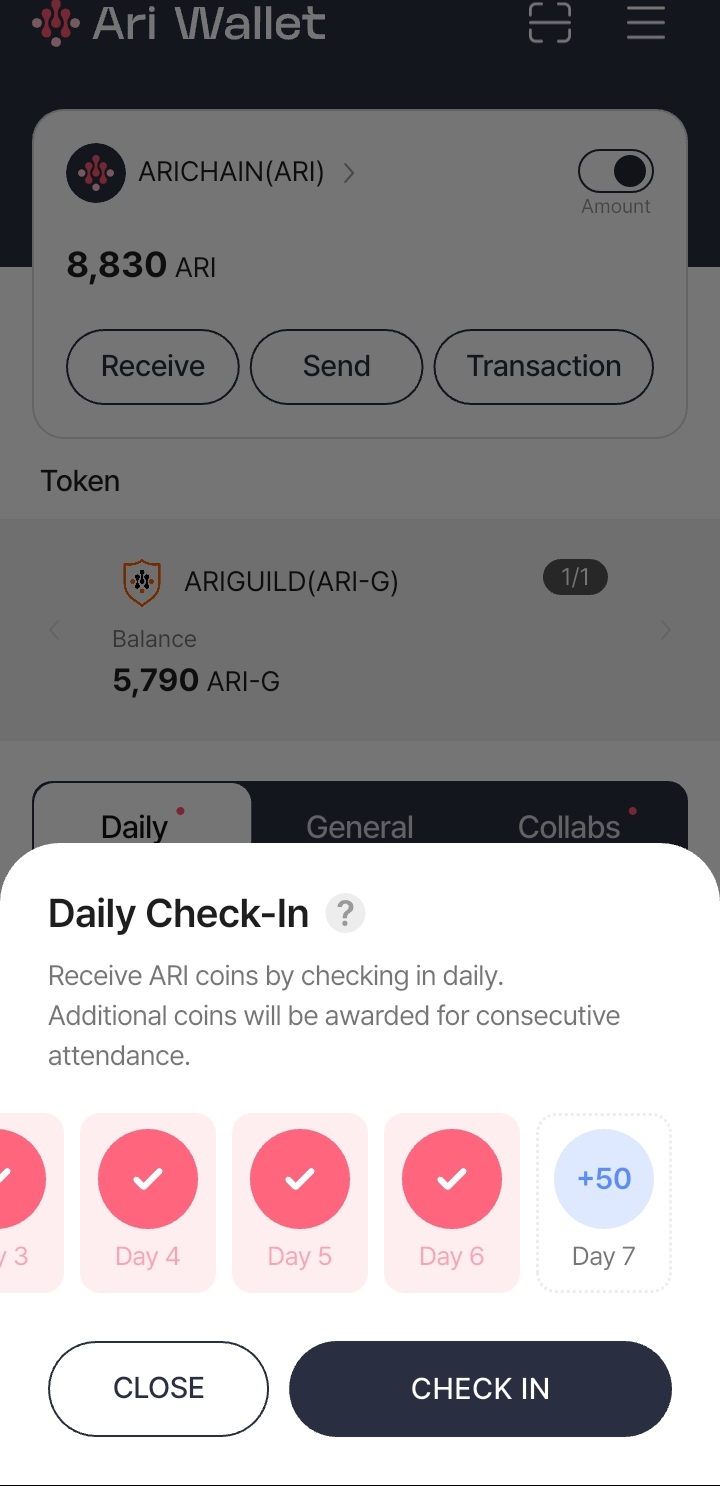This screenshot has width=720, height=1486.
Task: Show next token with right arrow
Action: point(666,630)
